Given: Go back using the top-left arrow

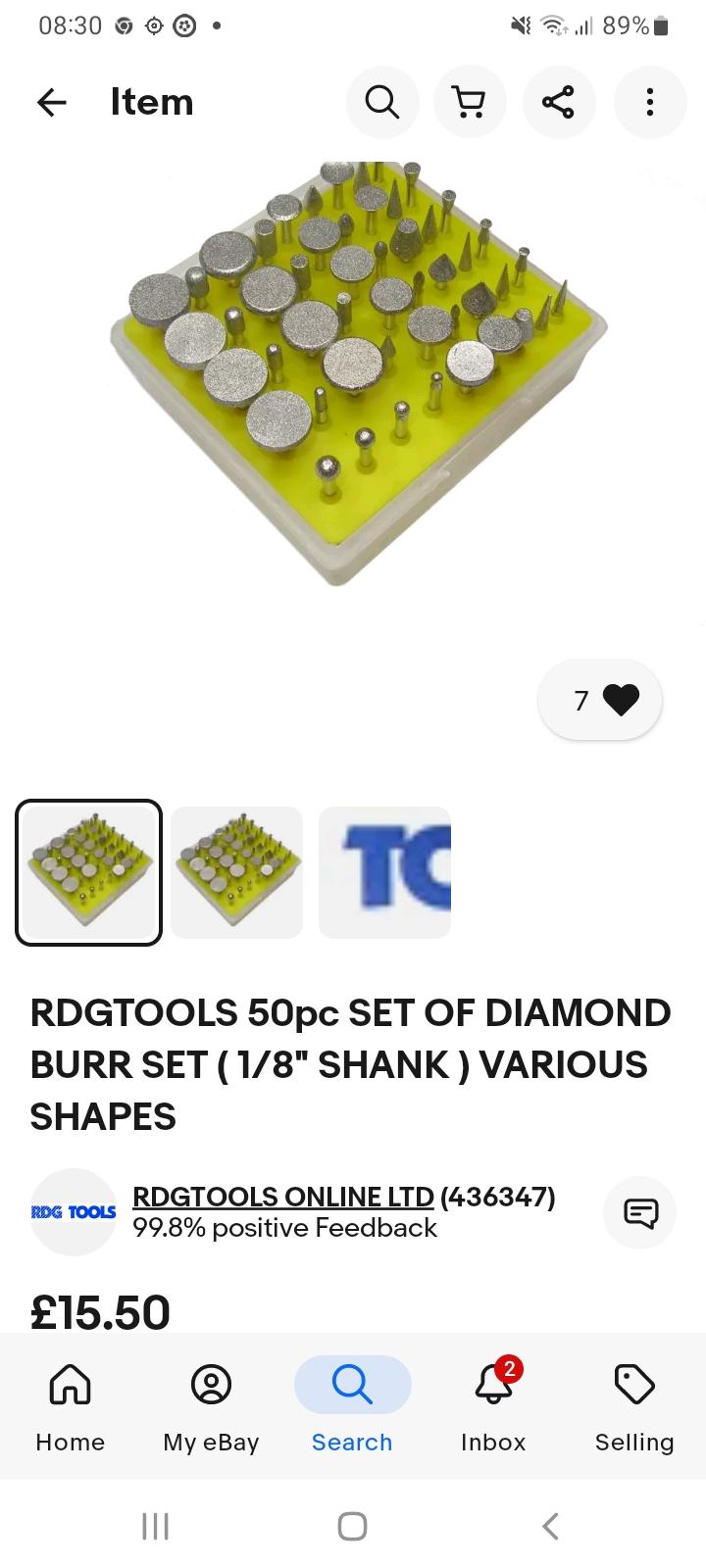Looking at the screenshot, I should pos(52,102).
